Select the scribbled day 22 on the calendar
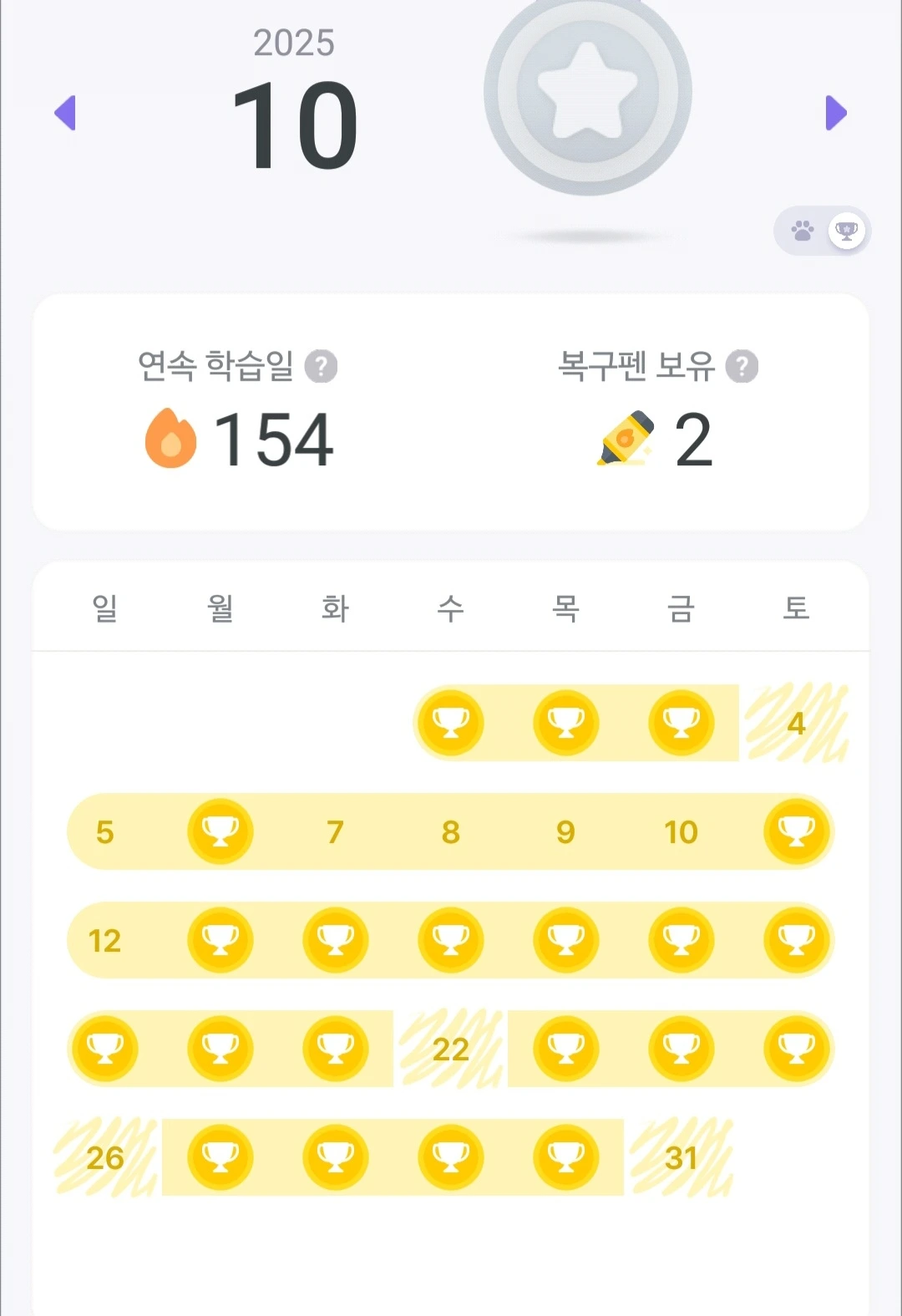This screenshot has width=902, height=1316. tap(451, 1049)
